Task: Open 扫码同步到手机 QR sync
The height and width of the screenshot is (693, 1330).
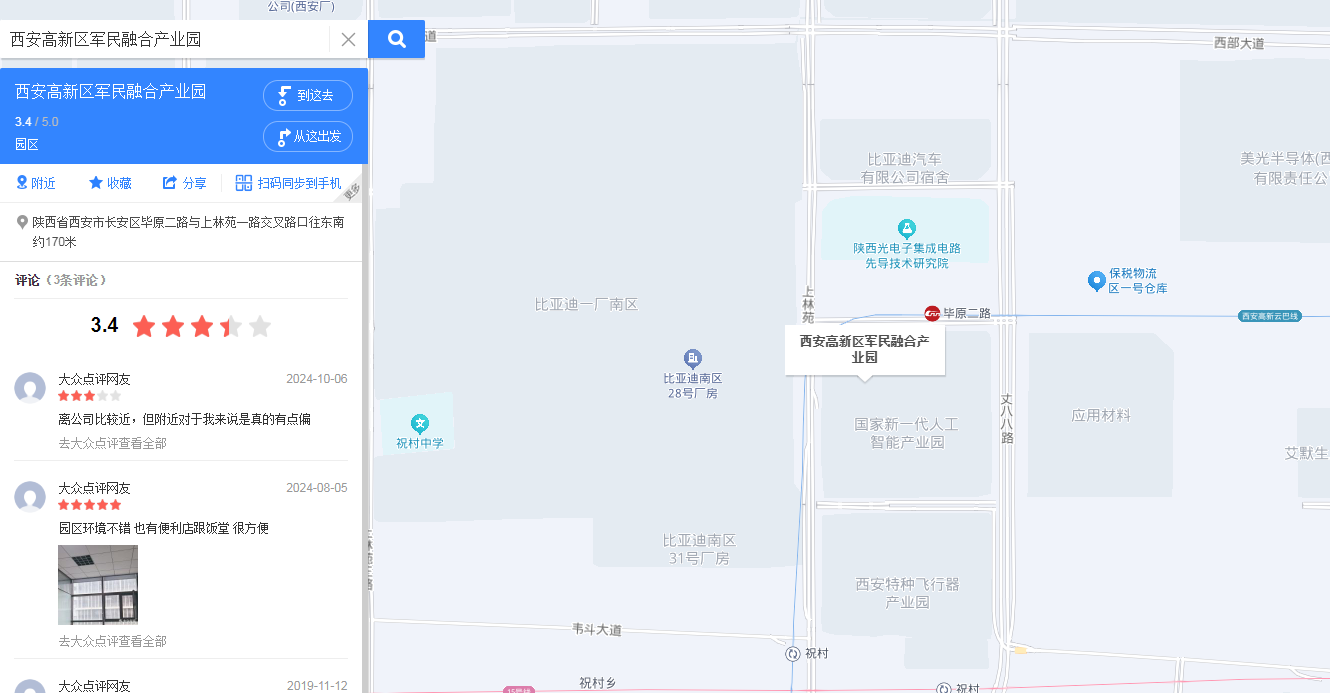Action: 289,183
